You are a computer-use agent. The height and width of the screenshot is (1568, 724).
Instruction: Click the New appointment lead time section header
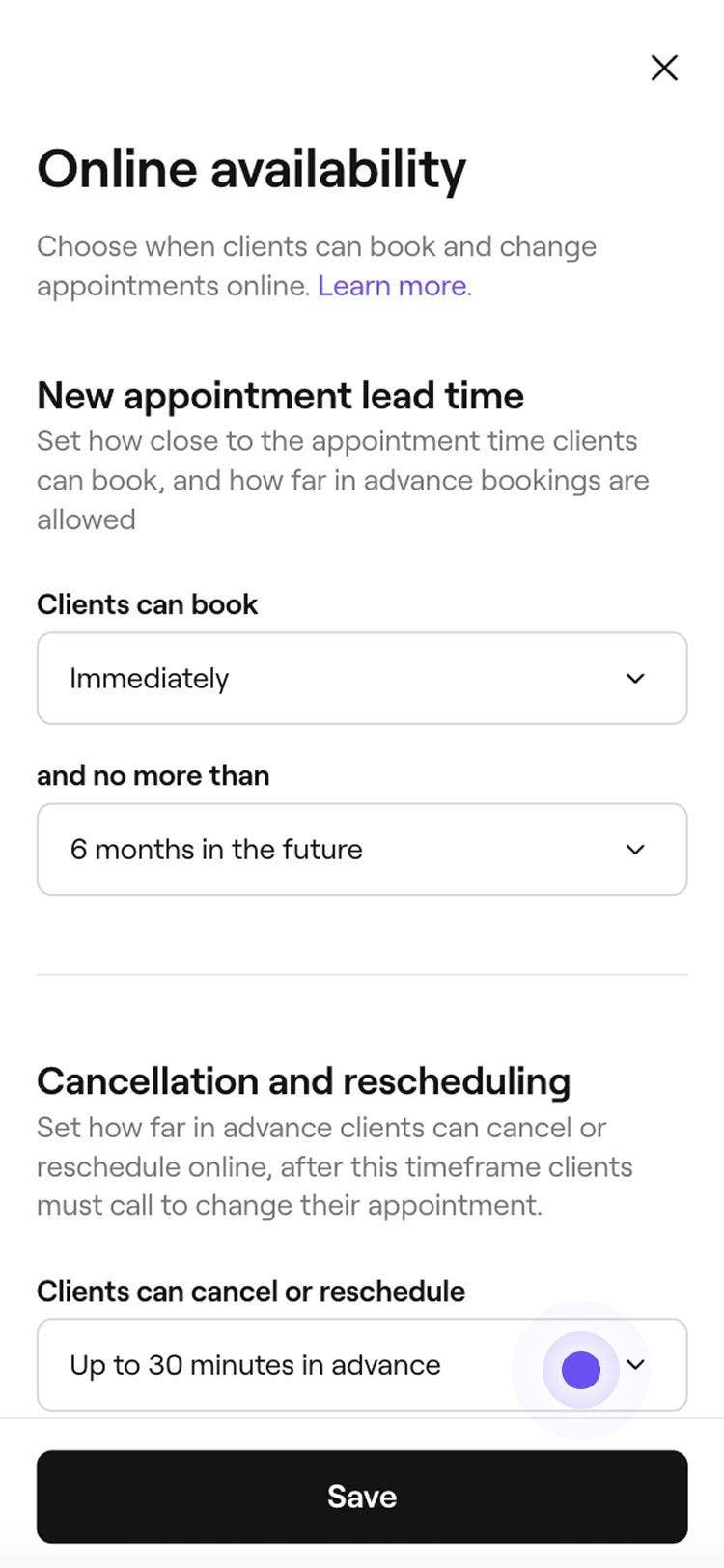[280, 396]
